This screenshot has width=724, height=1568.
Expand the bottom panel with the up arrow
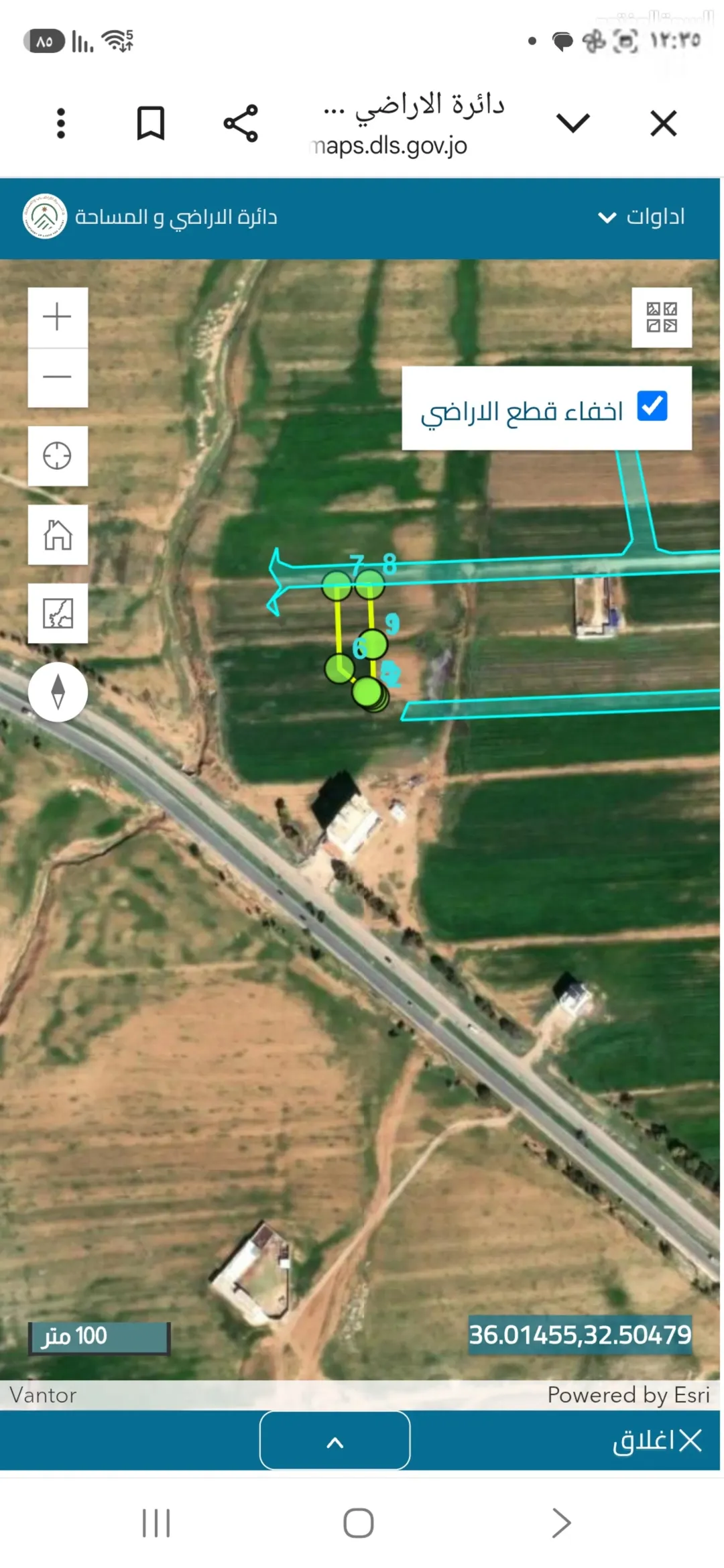tap(335, 1440)
